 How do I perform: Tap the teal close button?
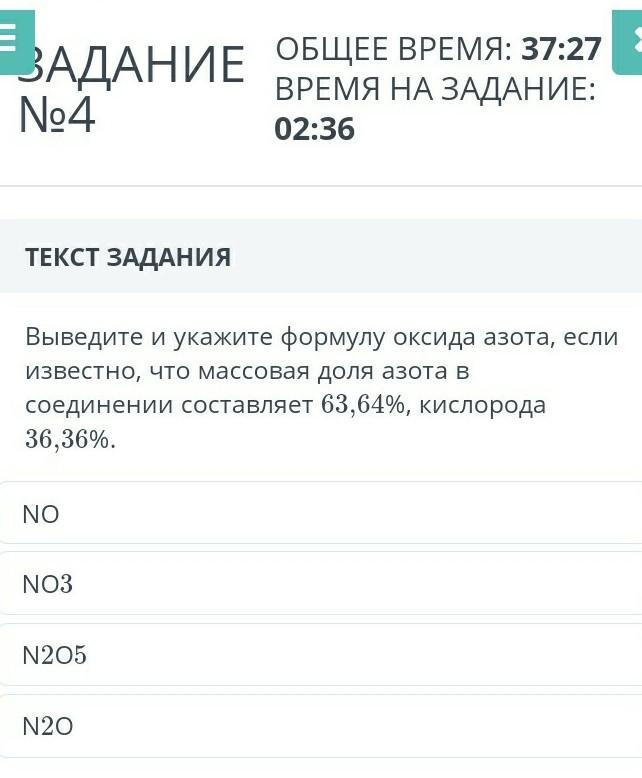pos(628,42)
